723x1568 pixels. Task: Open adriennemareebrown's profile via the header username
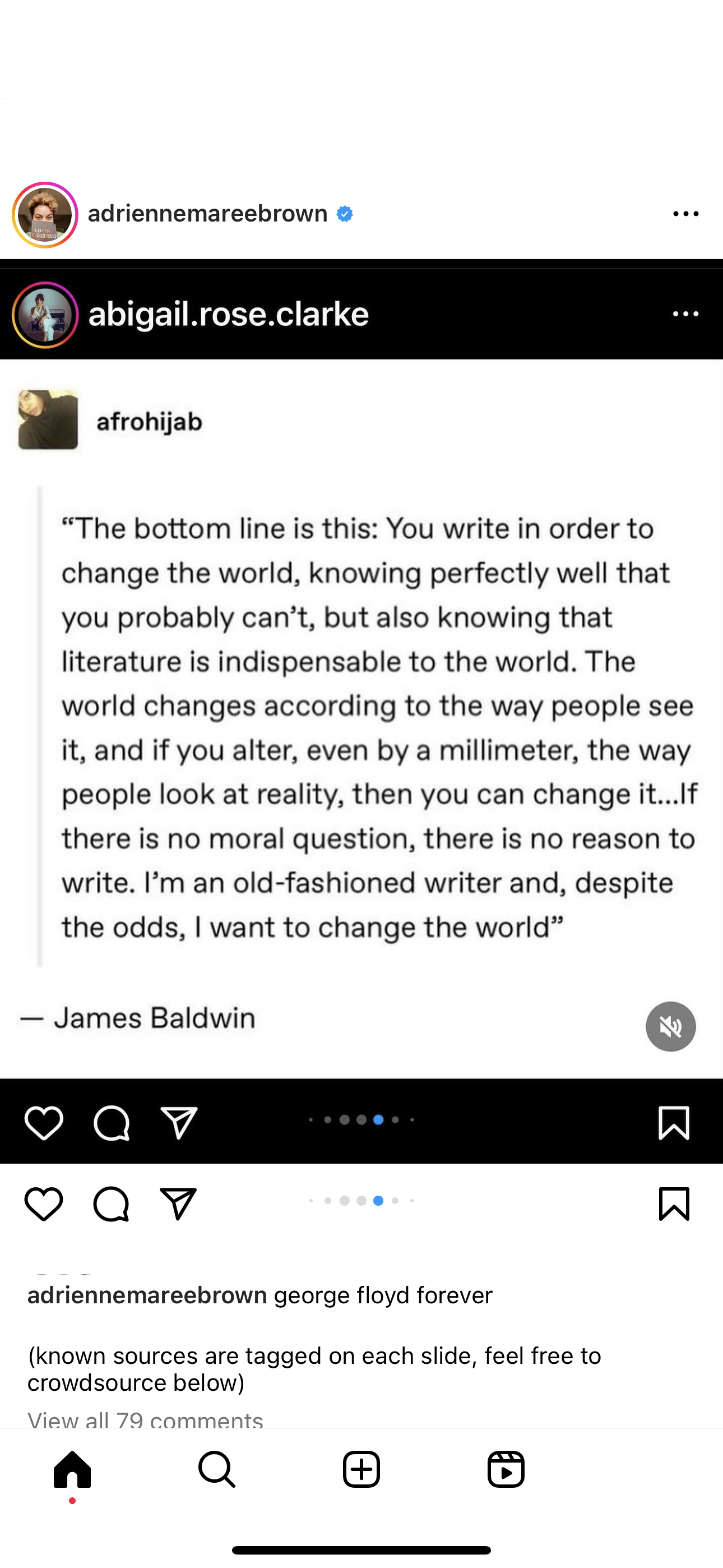207,214
